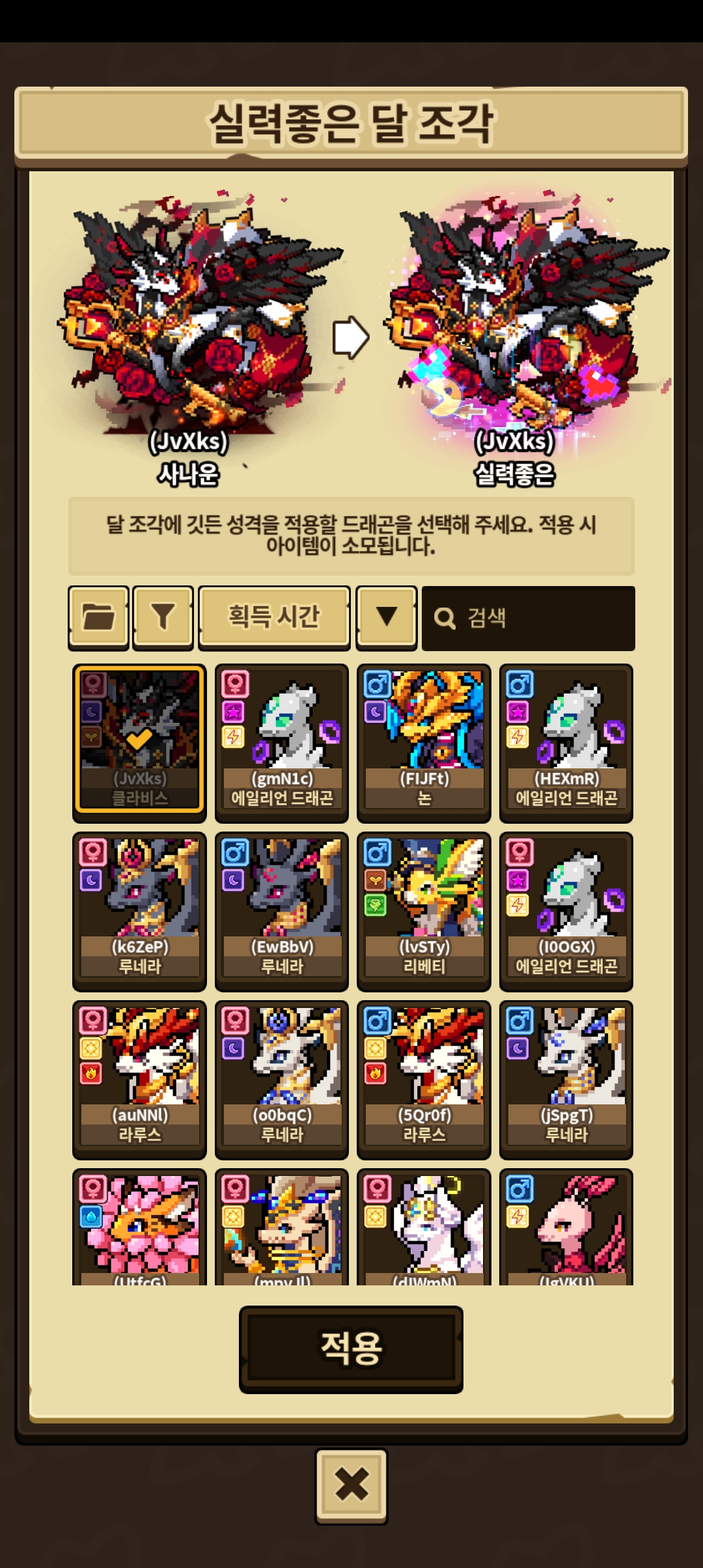Change the 획득 시간 sort criterion
Image resolution: width=703 pixels, height=1568 pixels.
coord(274,617)
